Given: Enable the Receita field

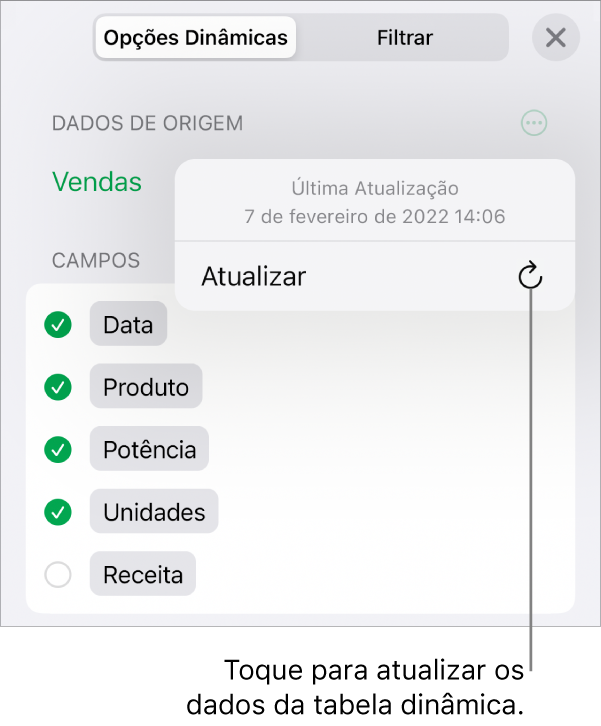Looking at the screenshot, I should tap(59, 575).
